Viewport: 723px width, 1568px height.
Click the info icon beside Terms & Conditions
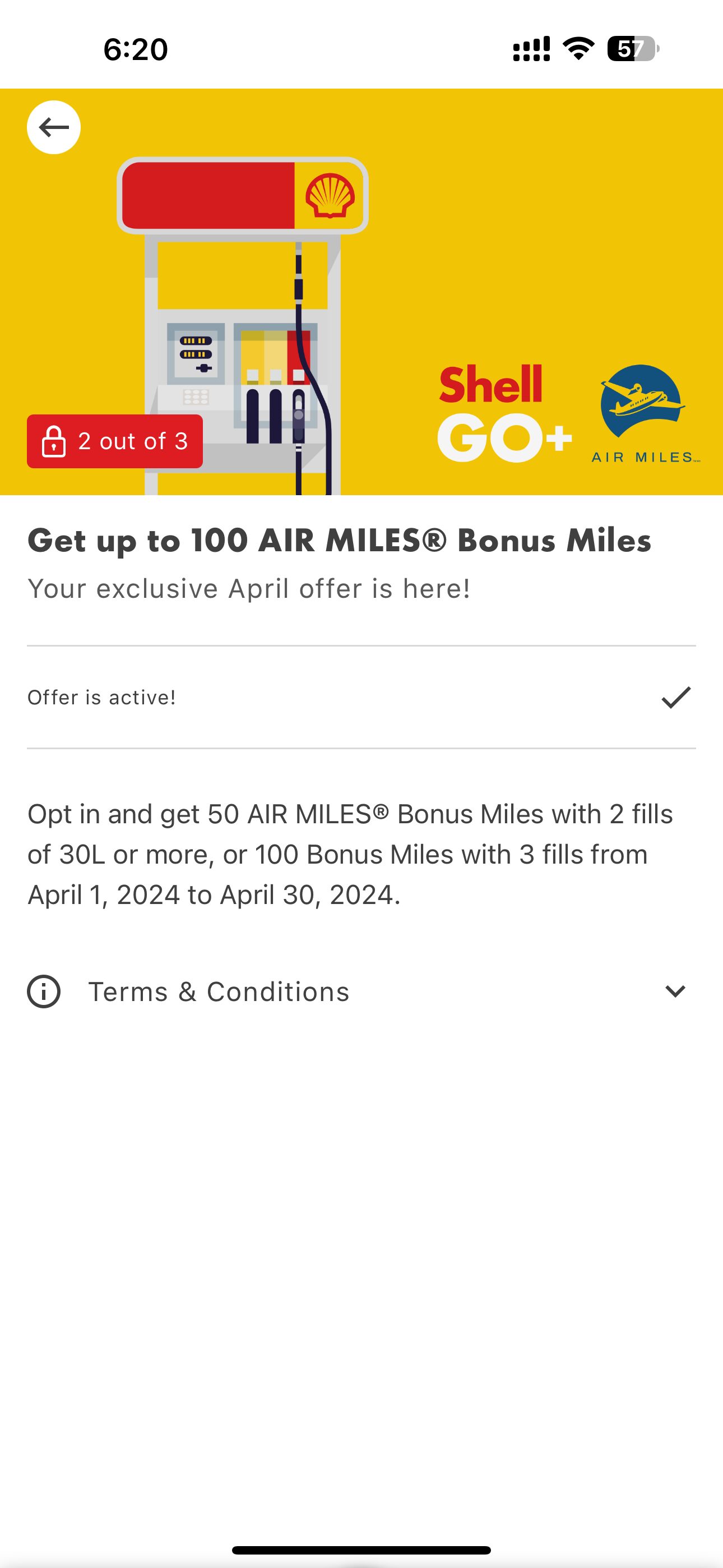click(x=43, y=991)
